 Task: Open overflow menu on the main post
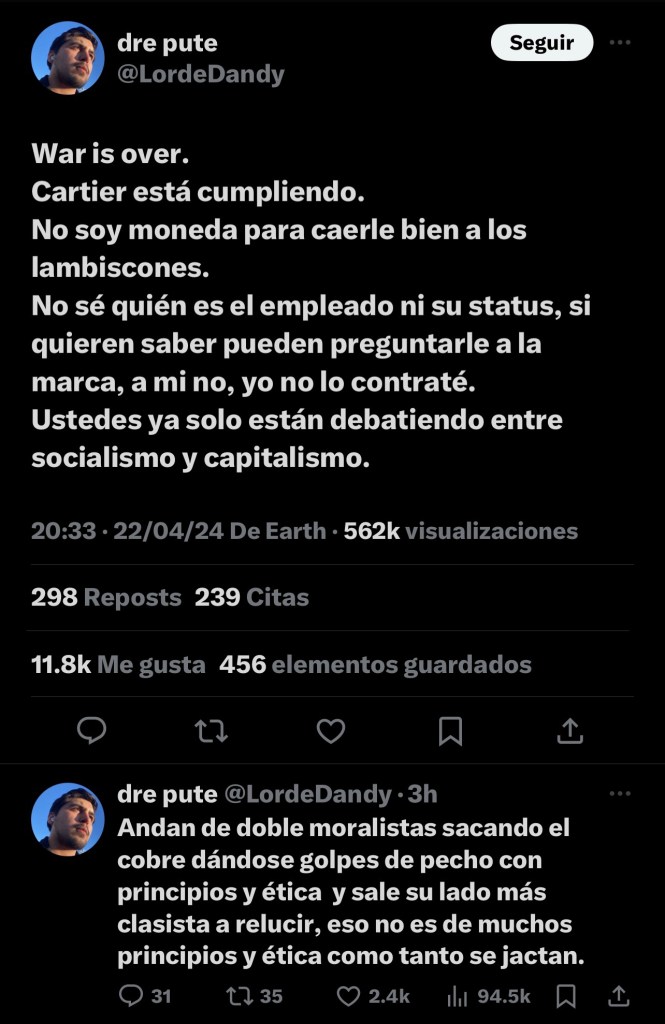[620, 43]
